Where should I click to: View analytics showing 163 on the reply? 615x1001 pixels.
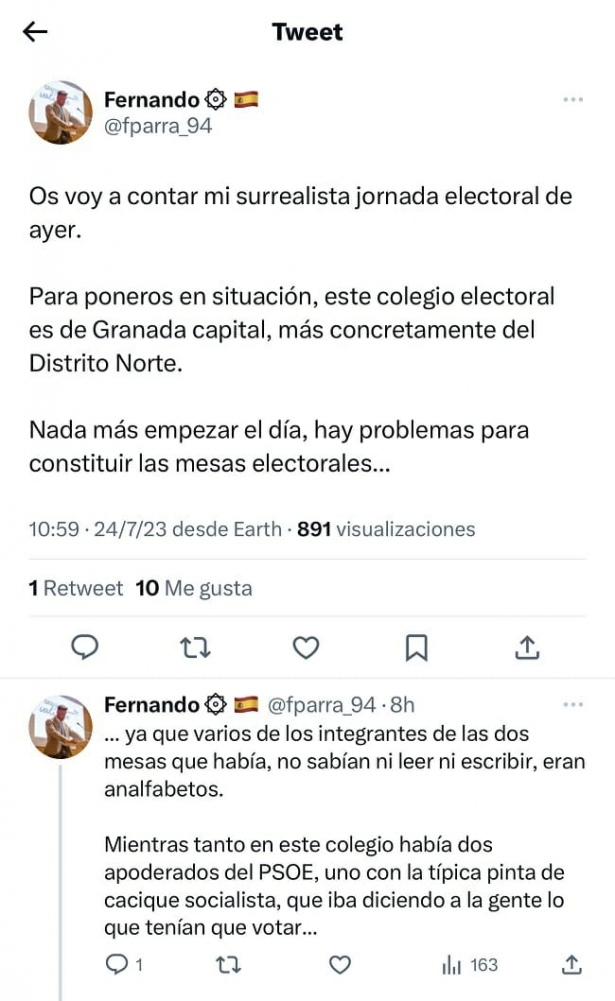tap(470, 965)
